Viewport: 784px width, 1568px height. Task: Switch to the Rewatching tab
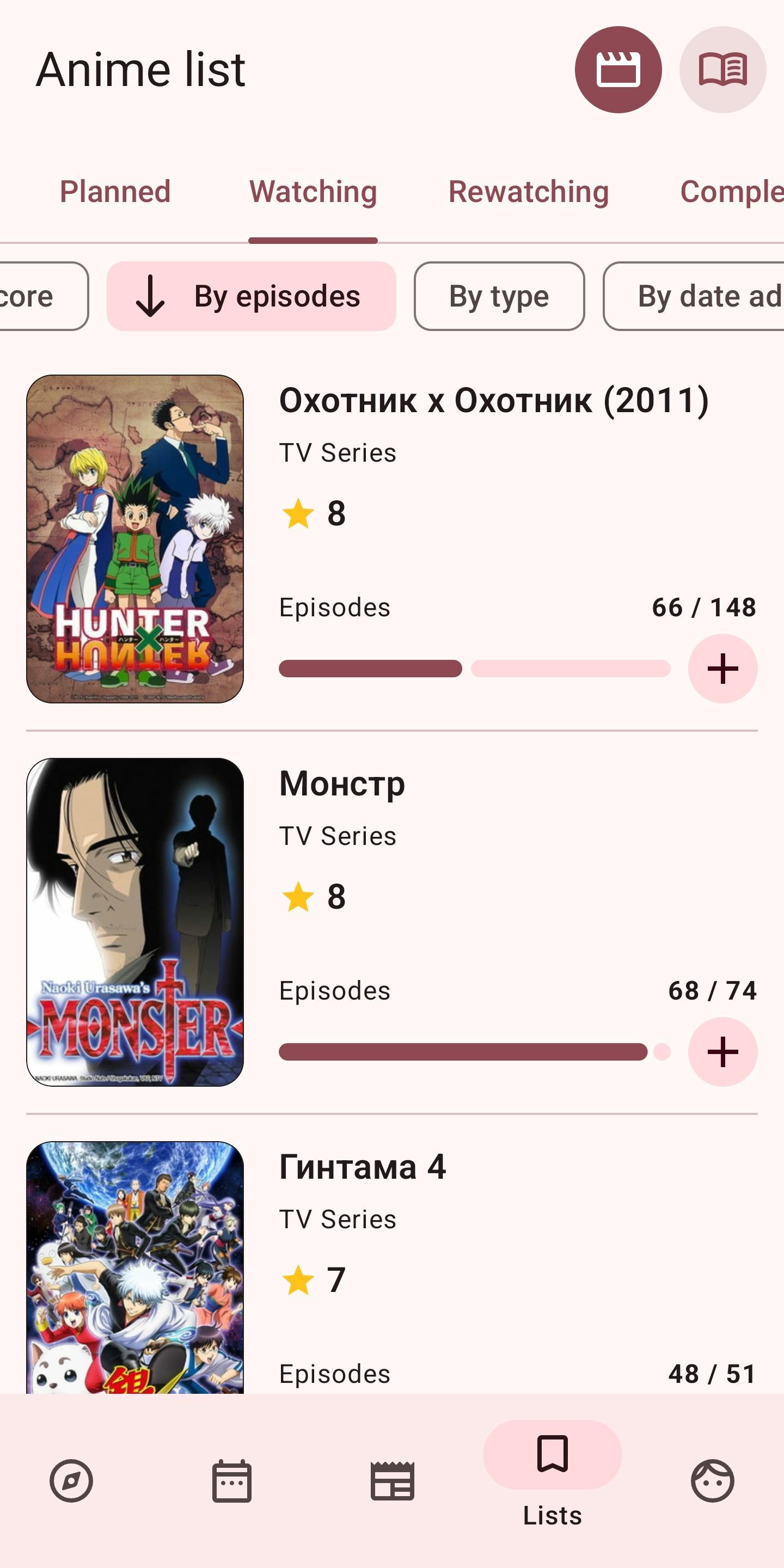pyautogui.click(x=528, y=192)
